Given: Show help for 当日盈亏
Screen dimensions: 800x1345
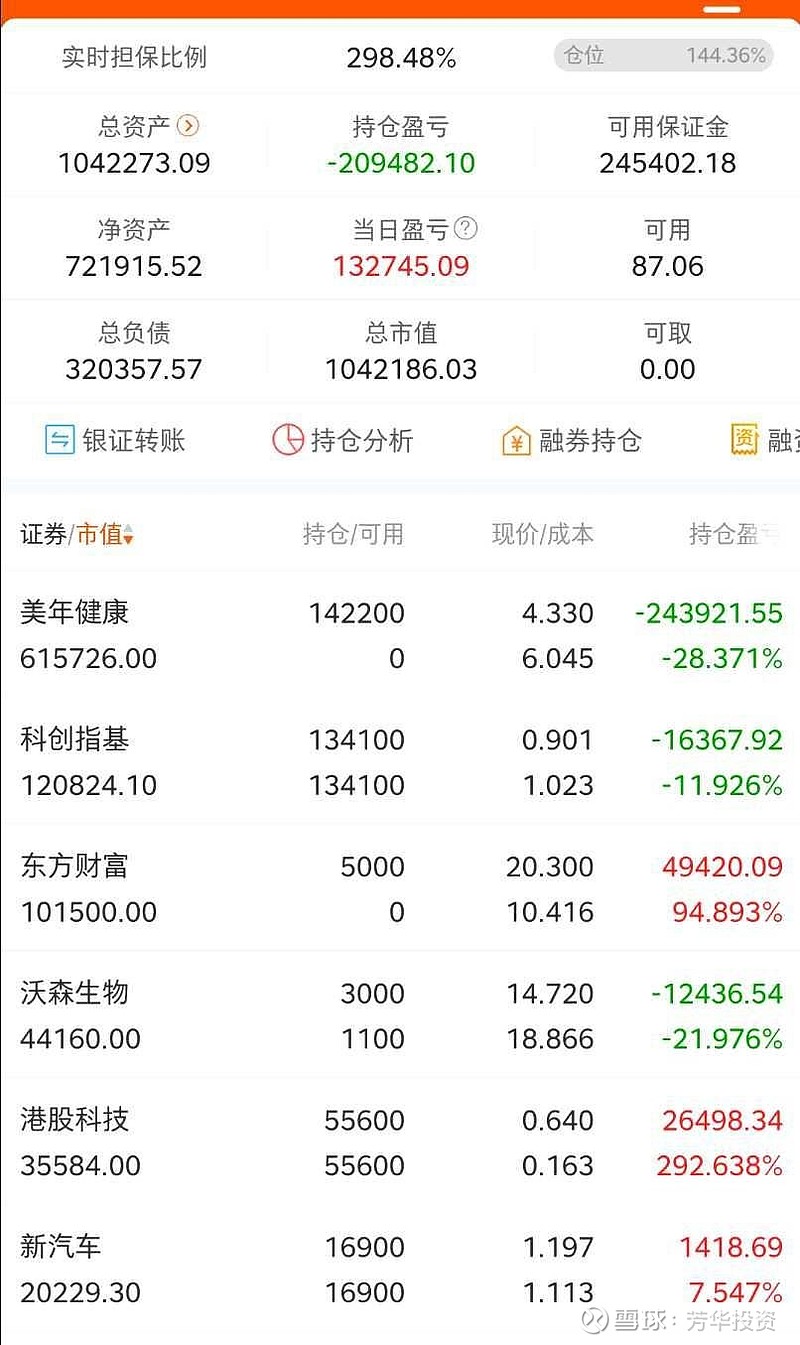Looking at the screenshot, I should click(466, 228).
